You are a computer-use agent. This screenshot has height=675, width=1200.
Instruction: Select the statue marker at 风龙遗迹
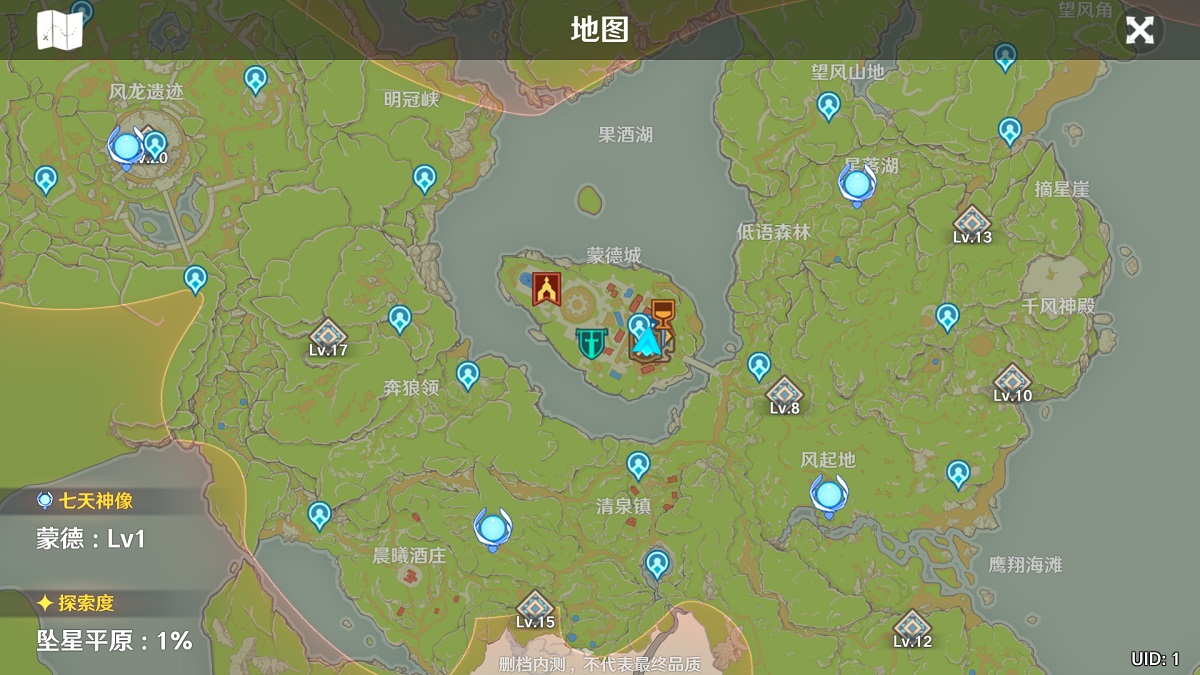pyautogui.click(x=126, y=148)
